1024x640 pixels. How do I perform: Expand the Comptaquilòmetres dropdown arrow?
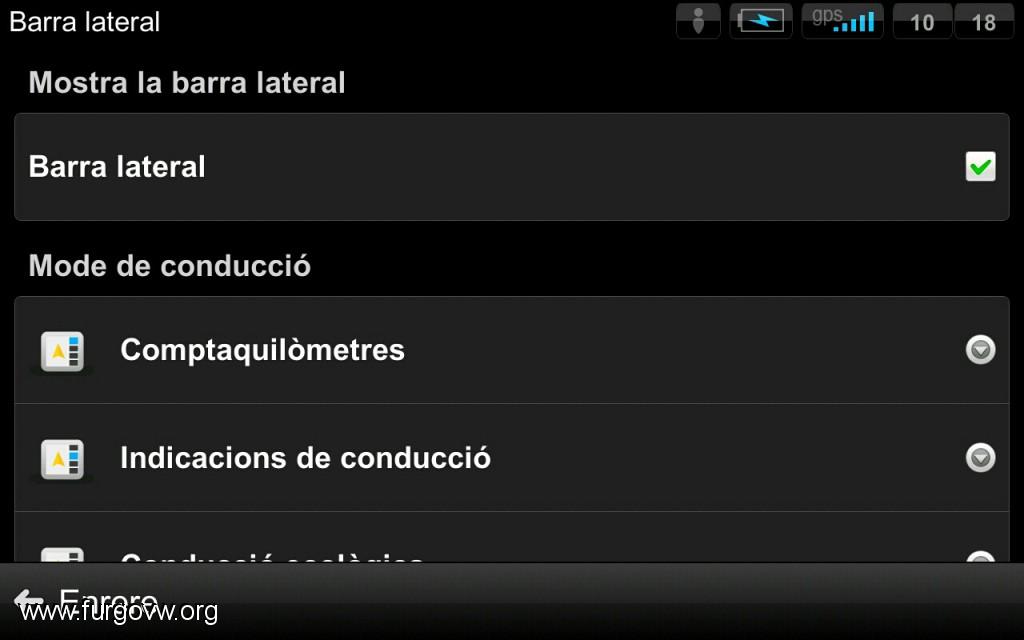980,350
